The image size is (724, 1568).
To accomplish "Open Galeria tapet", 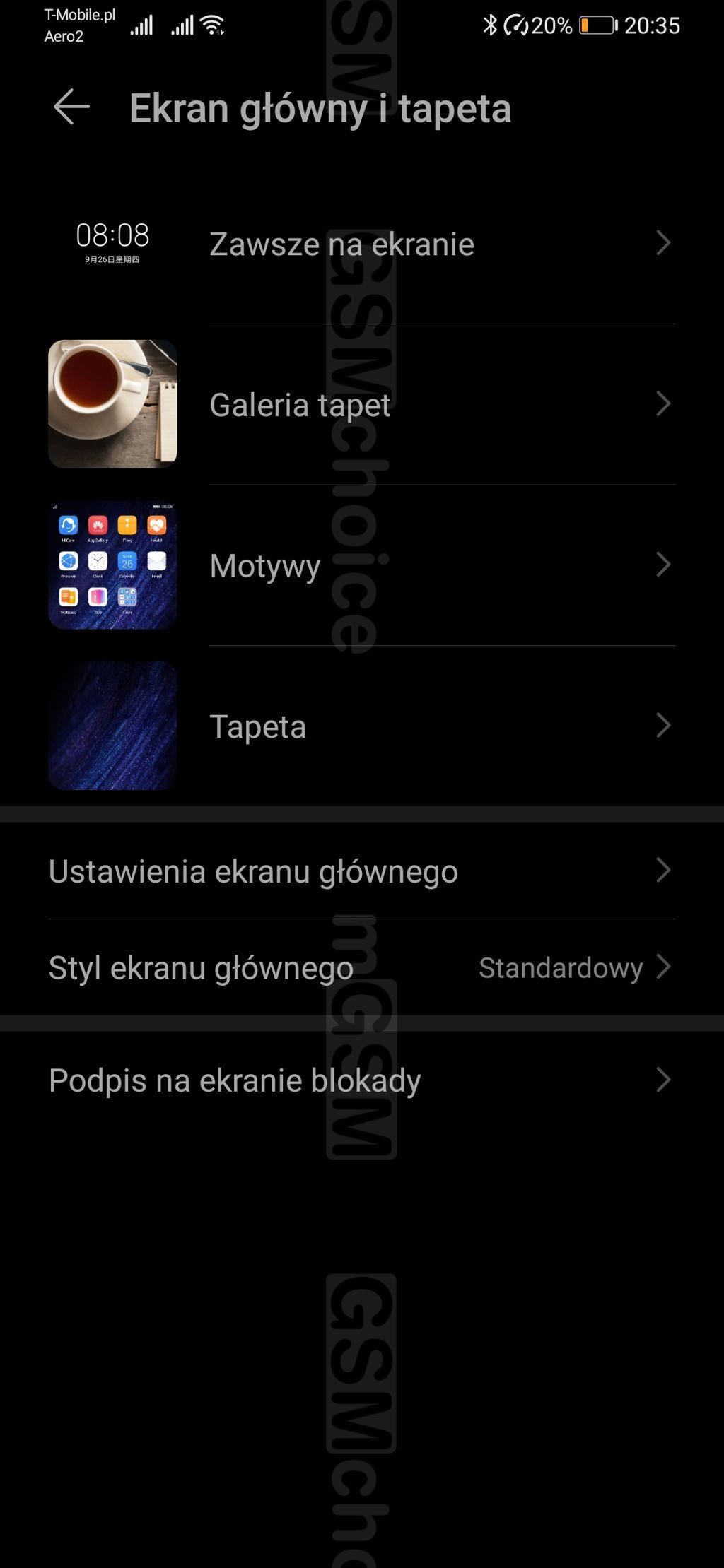I will click(x=361, y=404).
